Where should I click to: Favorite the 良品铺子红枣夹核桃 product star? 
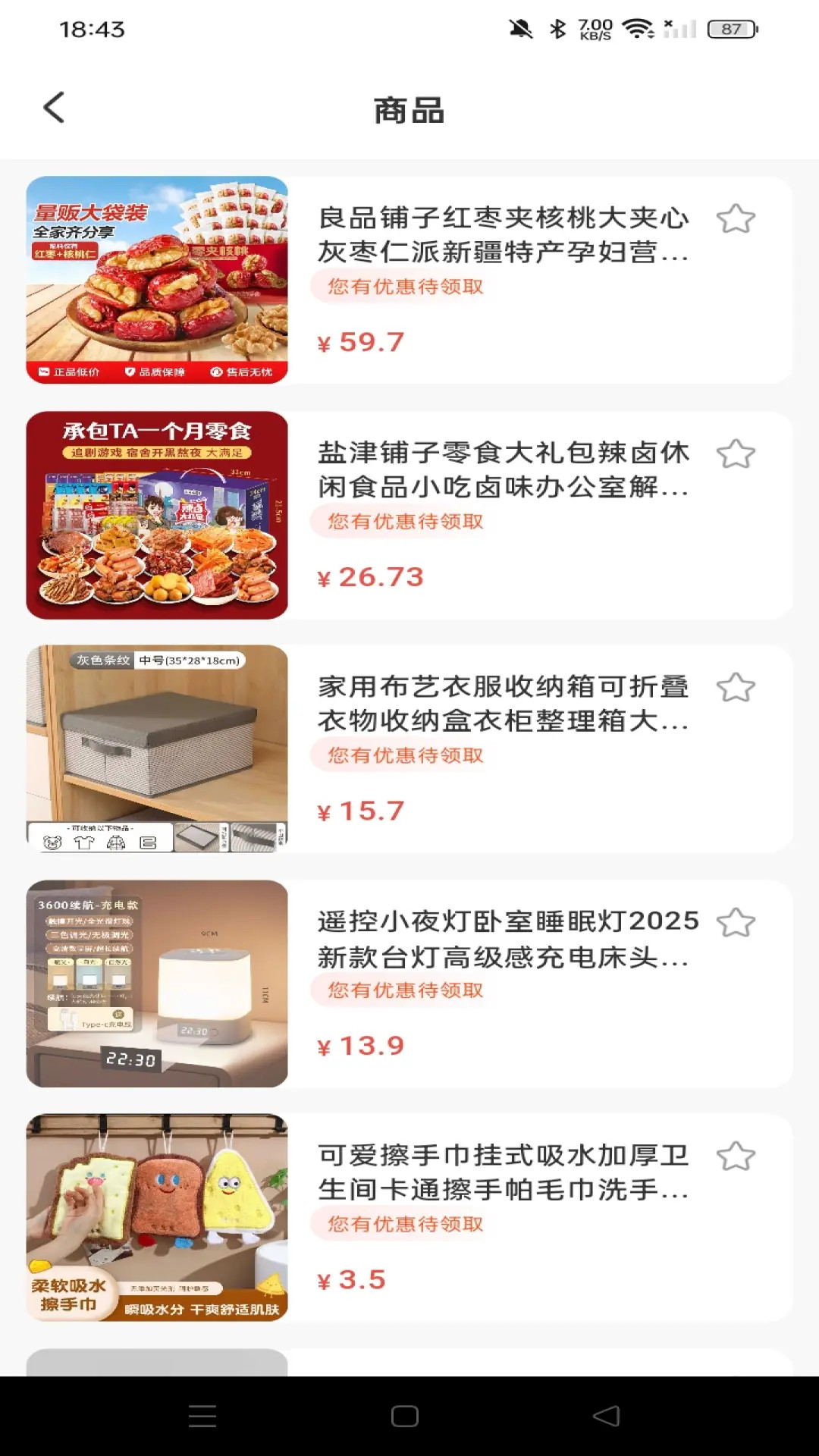(736, 219)
